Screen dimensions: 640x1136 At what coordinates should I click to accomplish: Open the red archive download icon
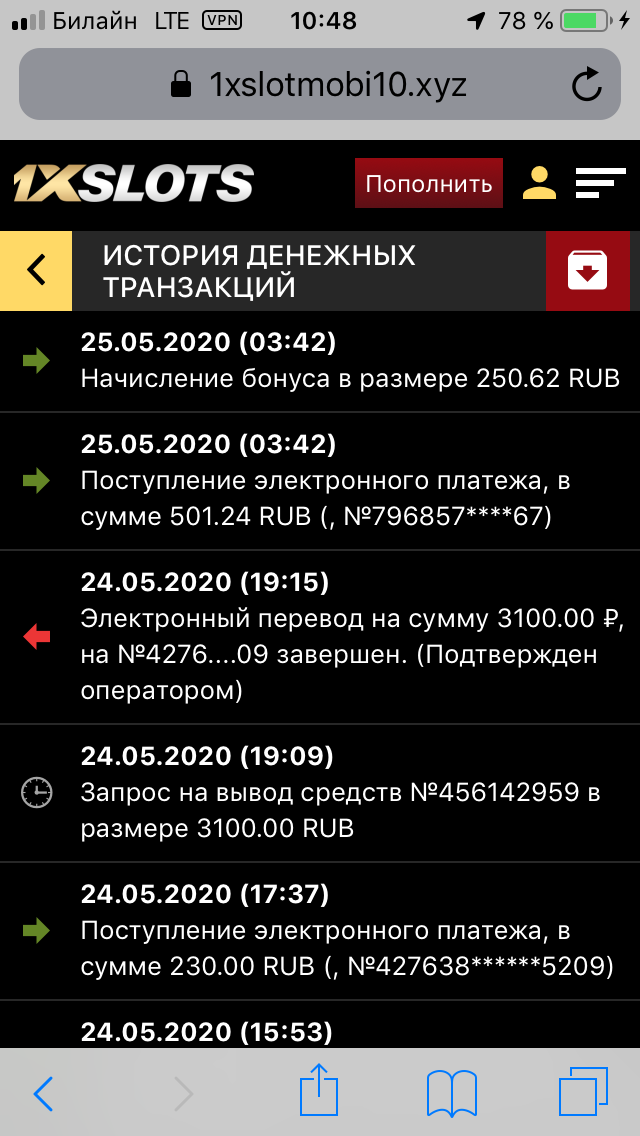pyautogui.click(x=587, y=271)
